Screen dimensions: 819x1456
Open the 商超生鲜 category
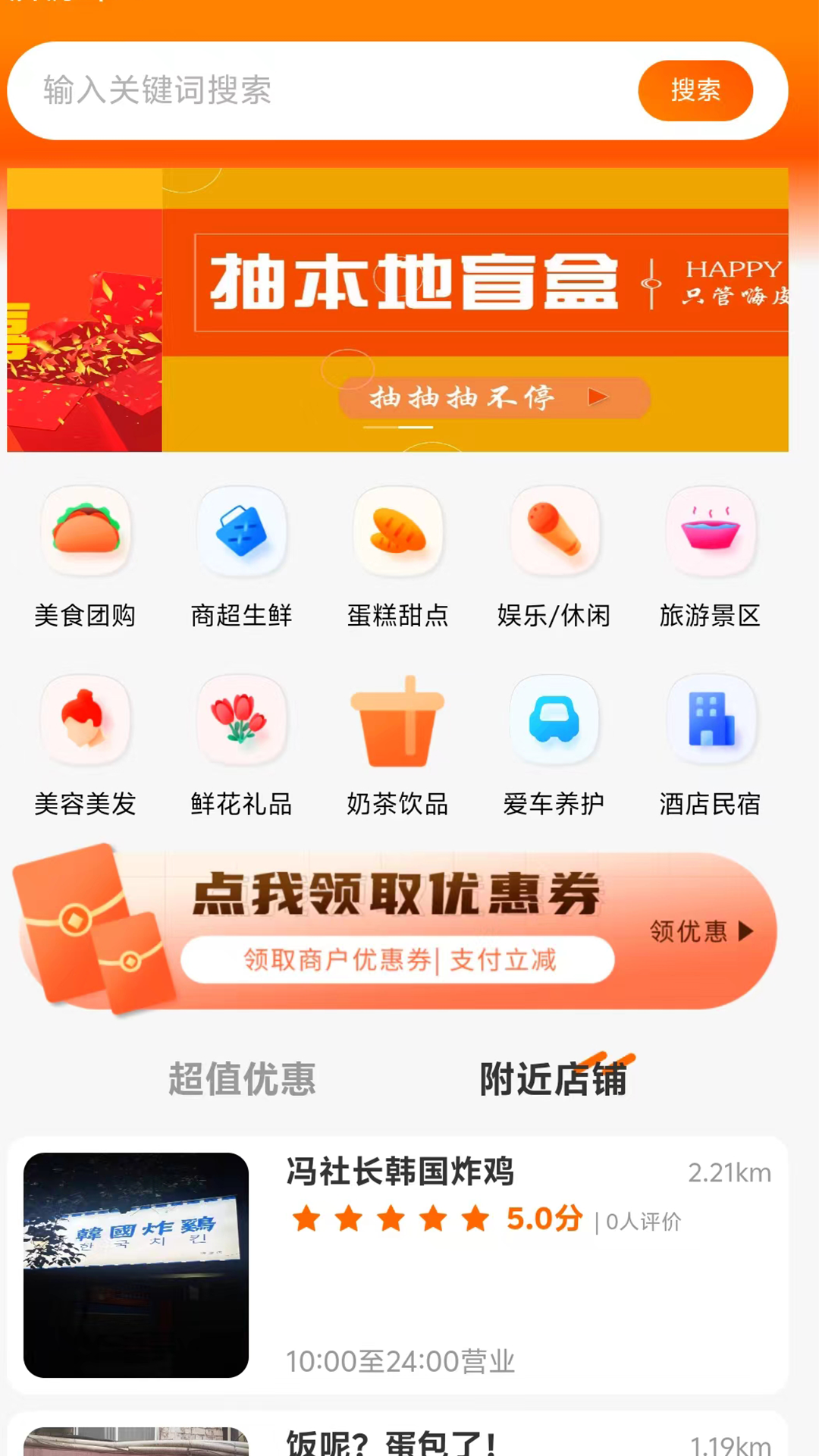(242, 559)
